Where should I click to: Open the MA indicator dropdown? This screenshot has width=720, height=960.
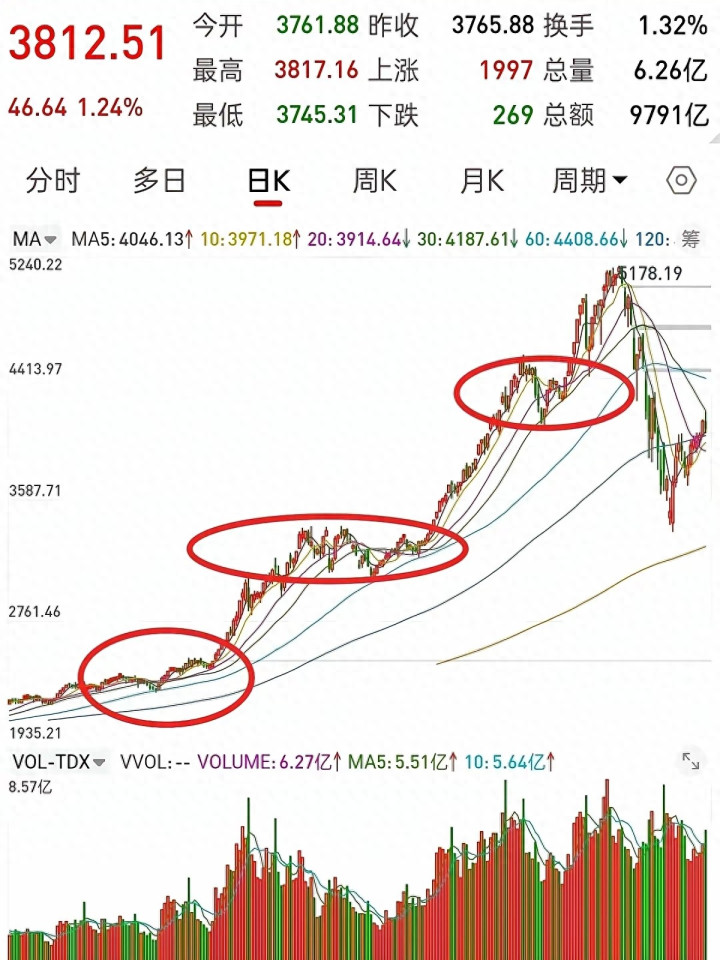click(35, 239)
